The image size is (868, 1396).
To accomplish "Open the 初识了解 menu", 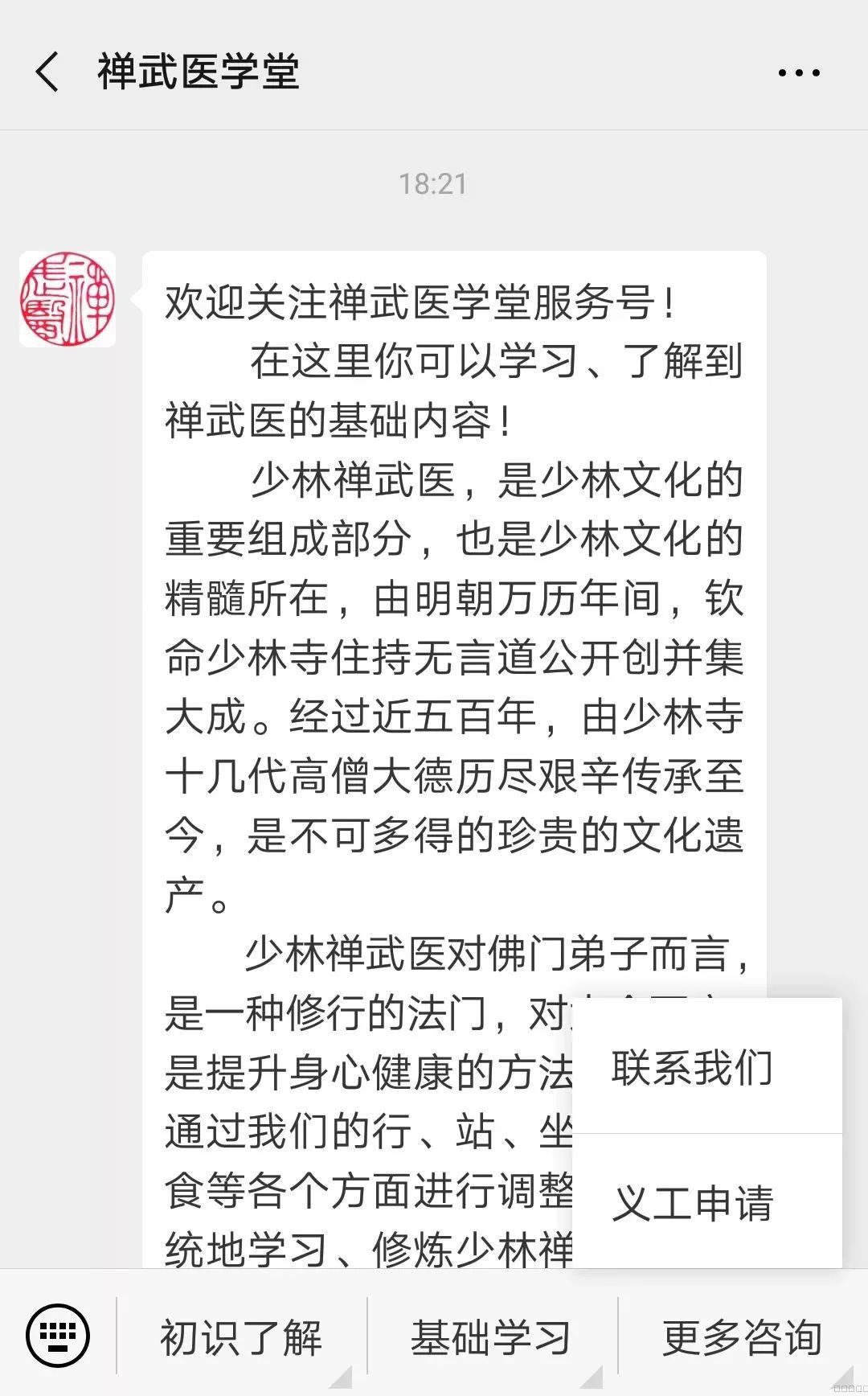I will point(241,1337).
